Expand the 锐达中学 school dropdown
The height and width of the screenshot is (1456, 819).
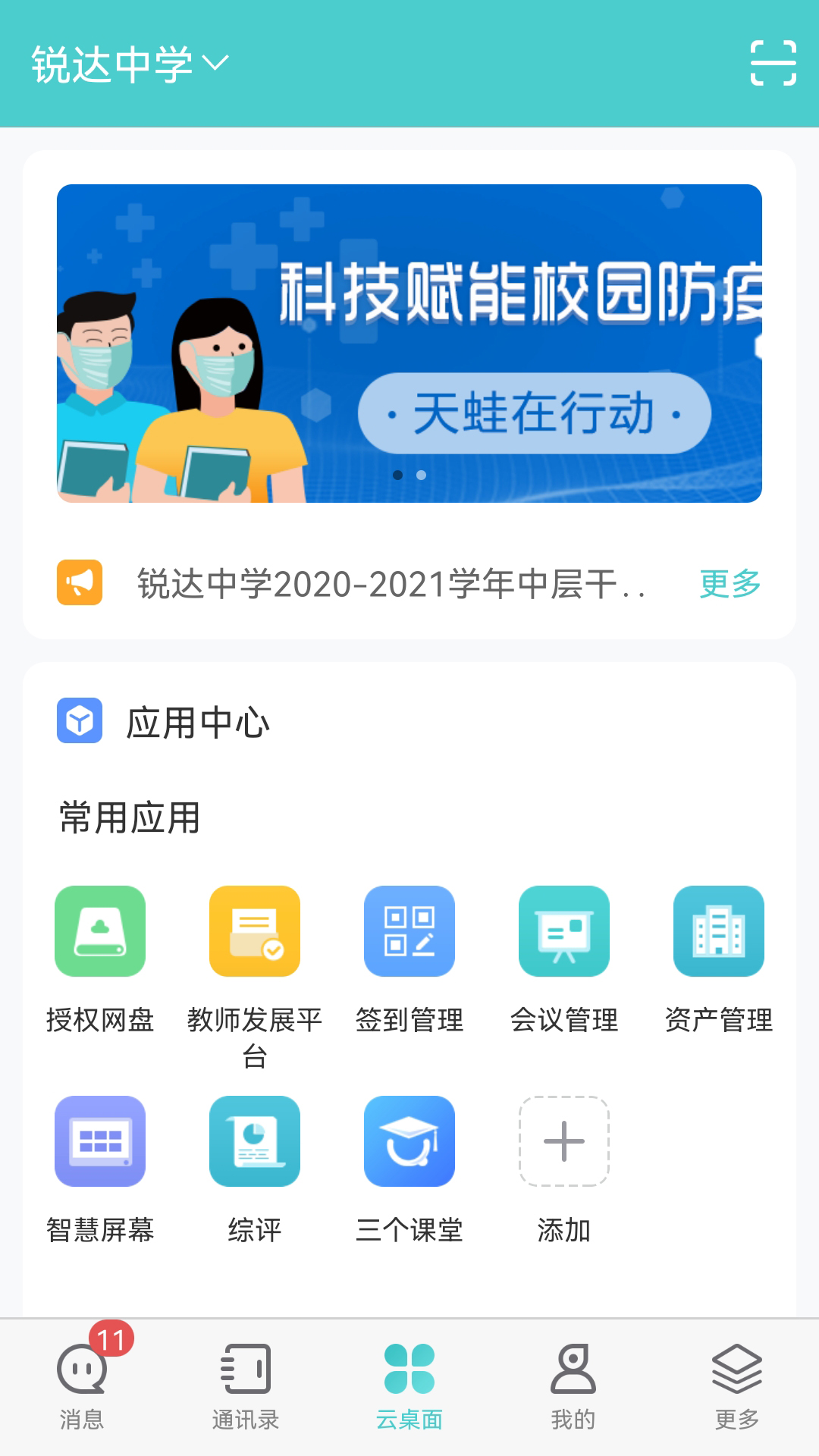click(129, 64)
